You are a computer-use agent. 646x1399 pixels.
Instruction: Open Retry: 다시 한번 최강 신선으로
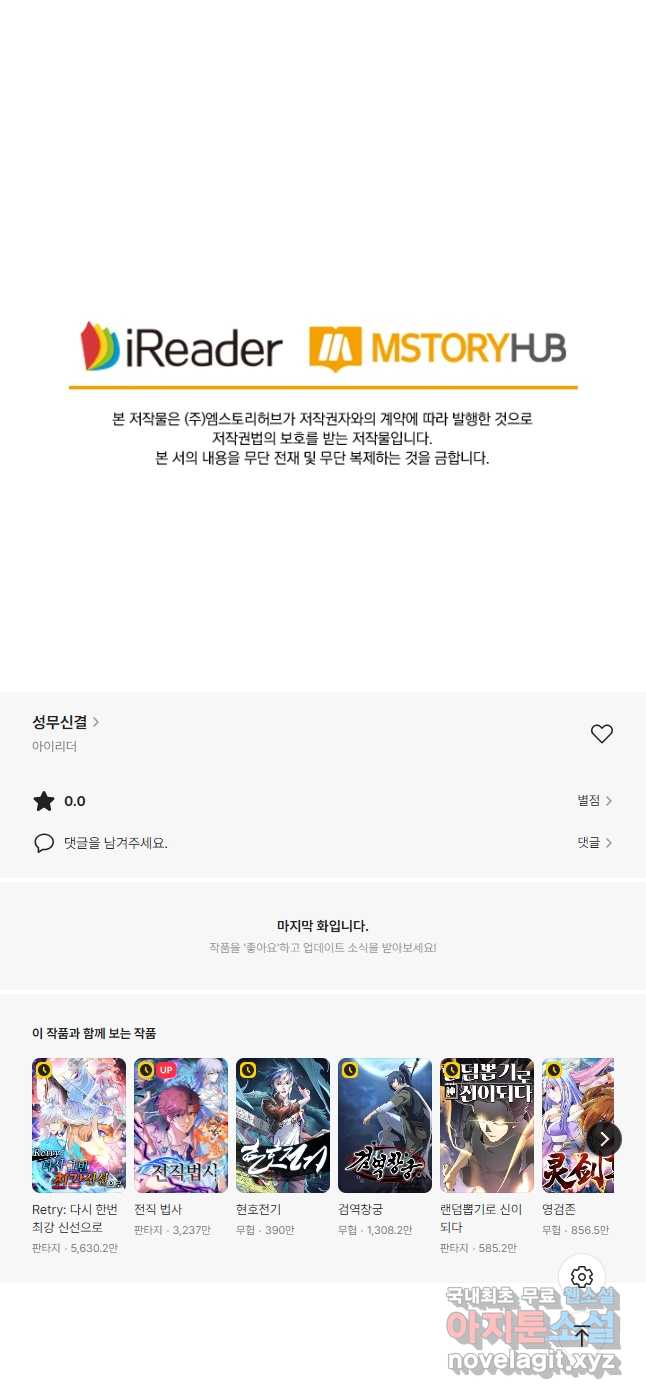tap(79, 1126)
